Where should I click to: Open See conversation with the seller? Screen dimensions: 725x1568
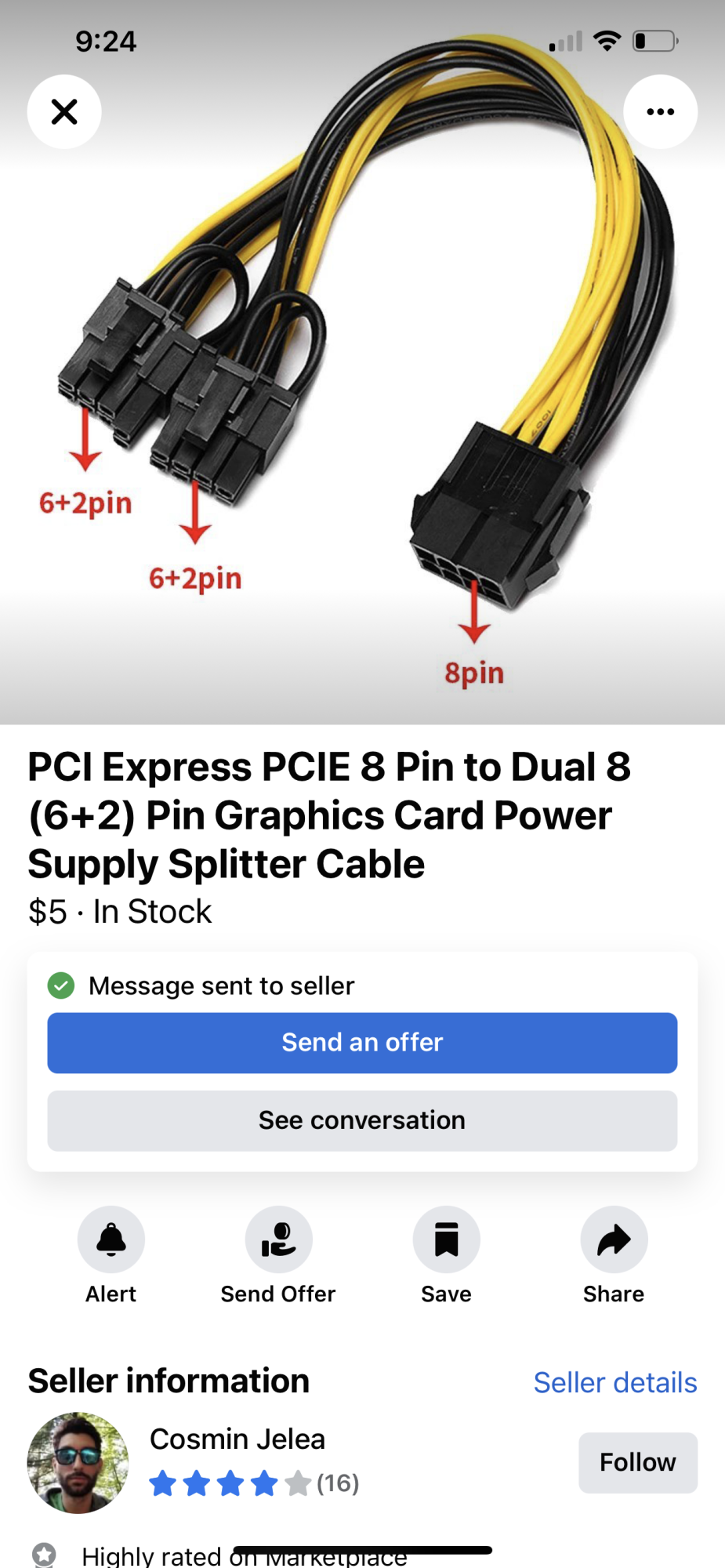coord(362,1120)
